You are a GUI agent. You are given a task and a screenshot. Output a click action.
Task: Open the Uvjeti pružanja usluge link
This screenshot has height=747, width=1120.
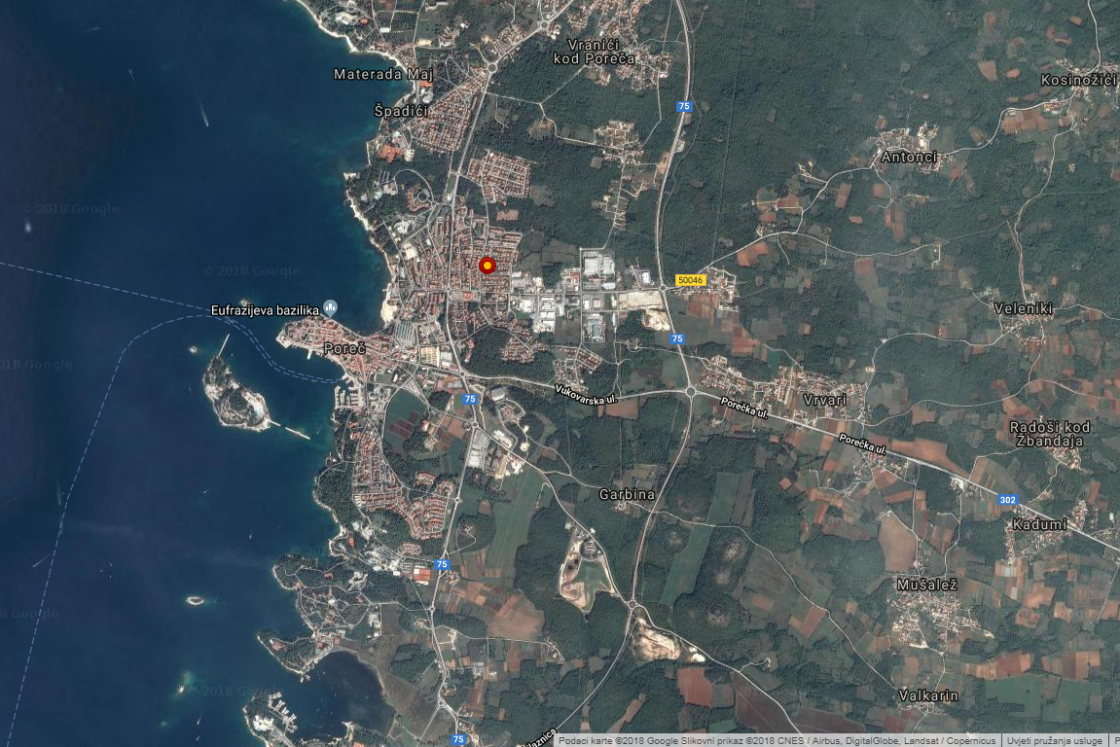tap(1054, 740)
